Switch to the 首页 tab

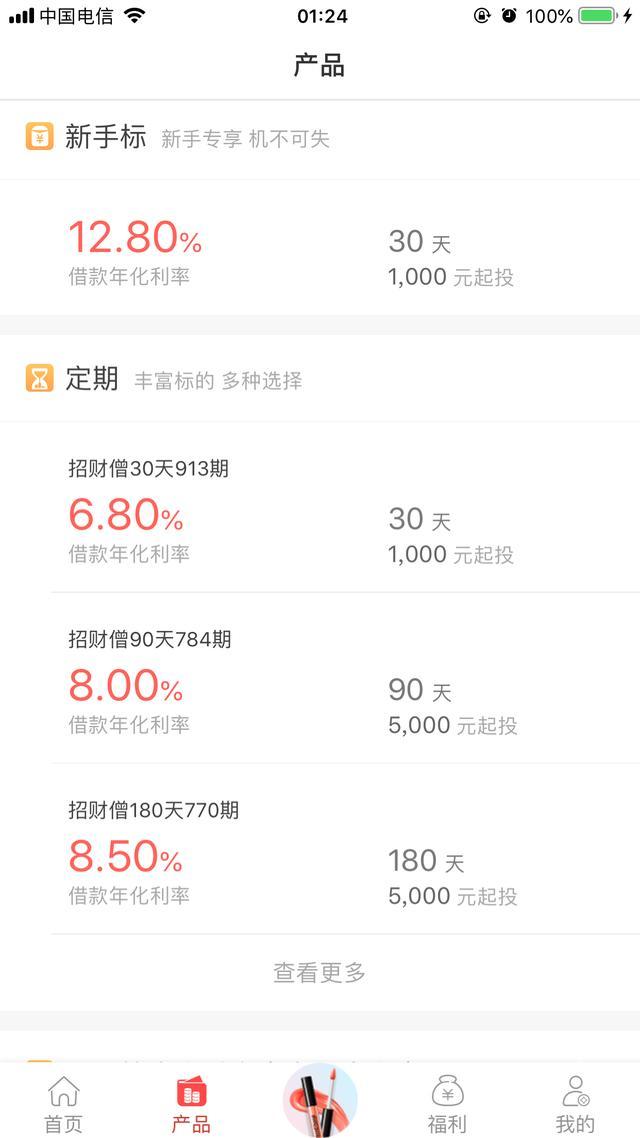pos(64,1103)
